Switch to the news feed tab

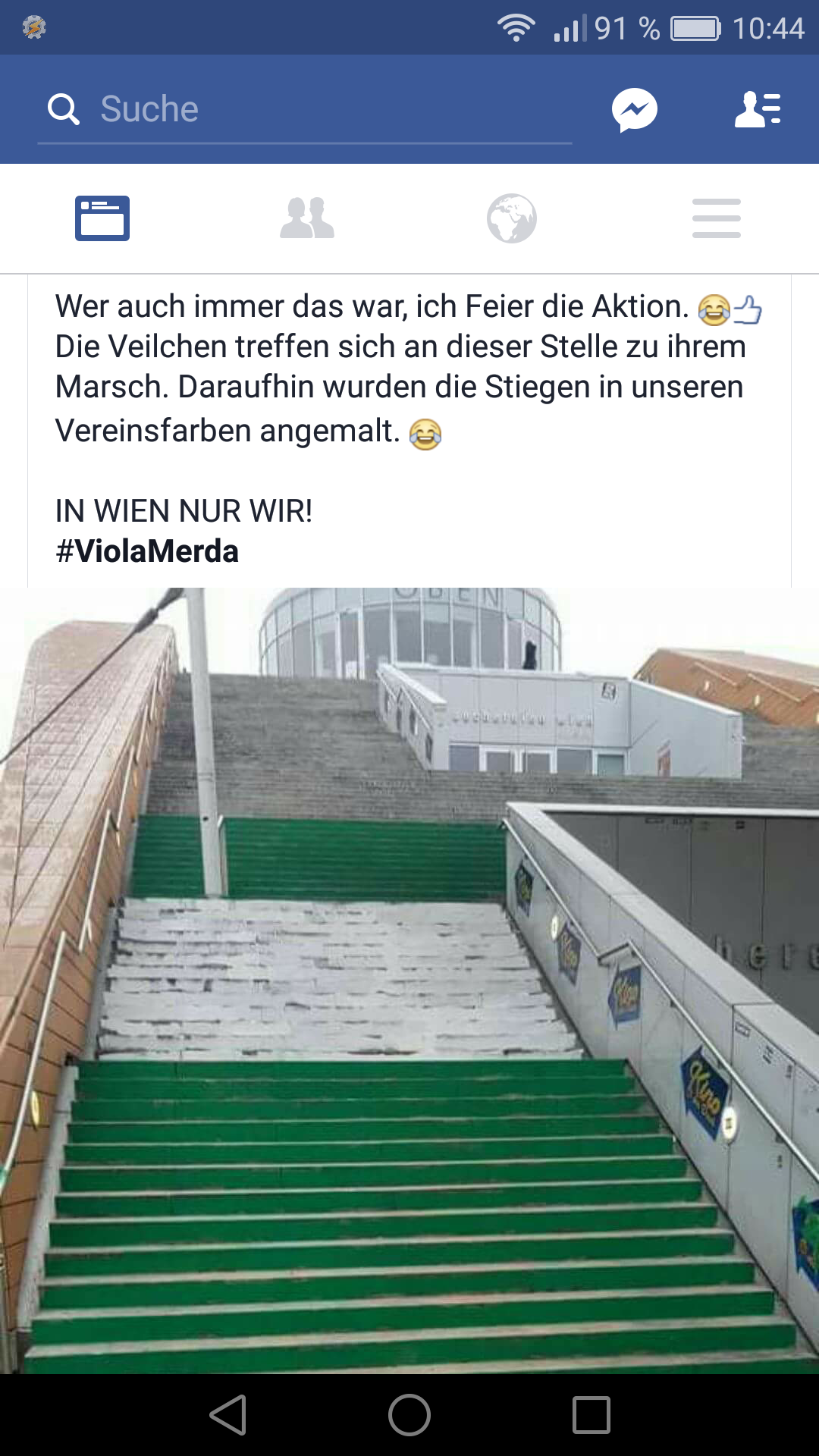tap(102, 218)
